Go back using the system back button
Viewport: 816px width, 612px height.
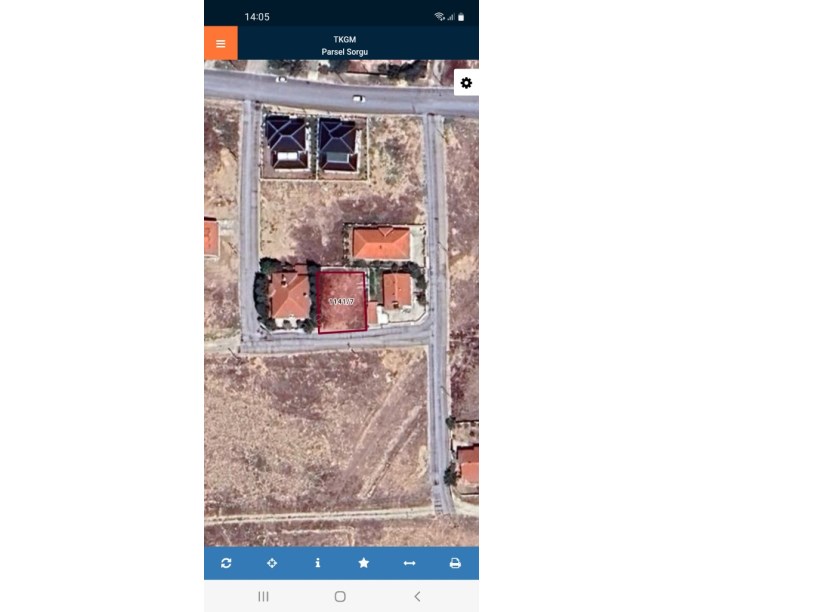click(417, 596)
